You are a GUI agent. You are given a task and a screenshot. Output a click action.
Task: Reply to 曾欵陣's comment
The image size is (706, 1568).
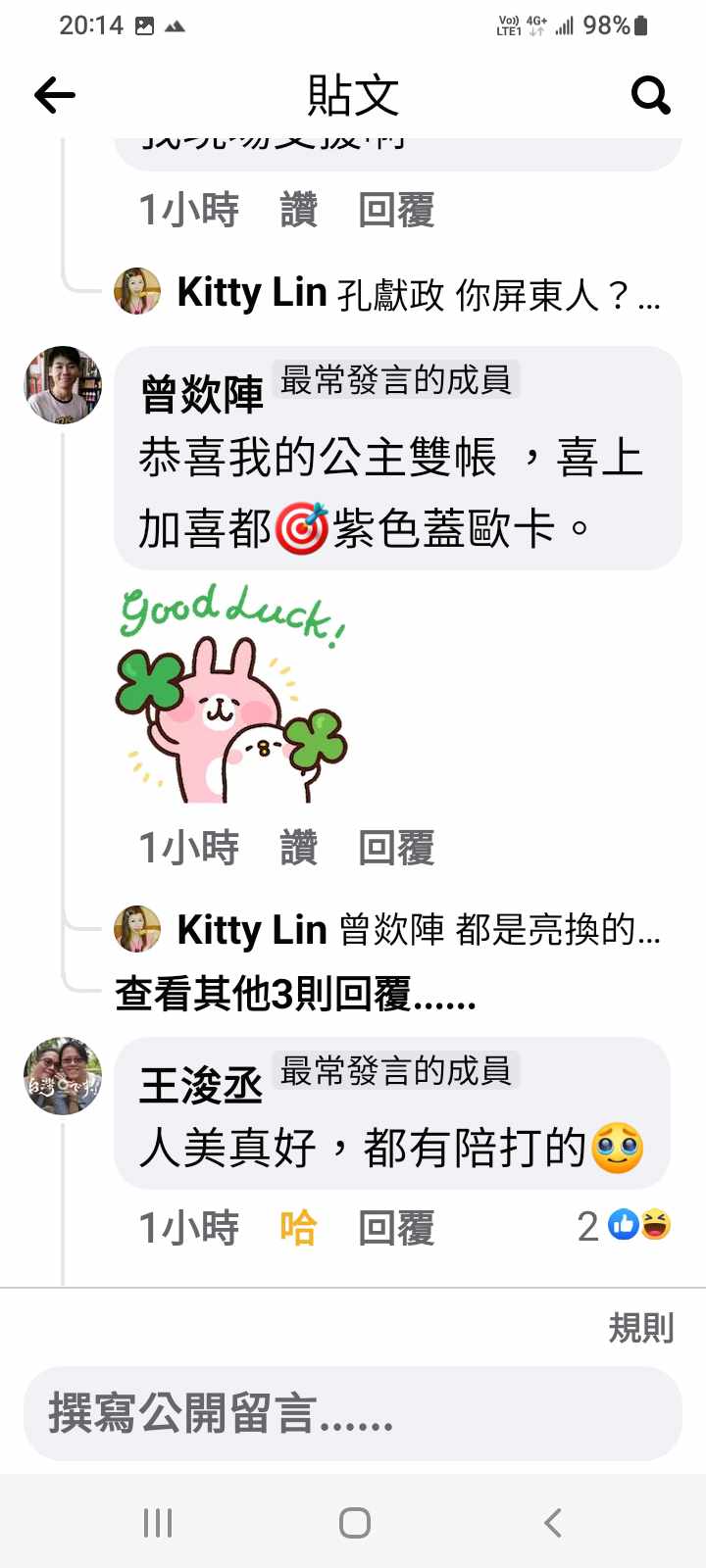(396, 848)
